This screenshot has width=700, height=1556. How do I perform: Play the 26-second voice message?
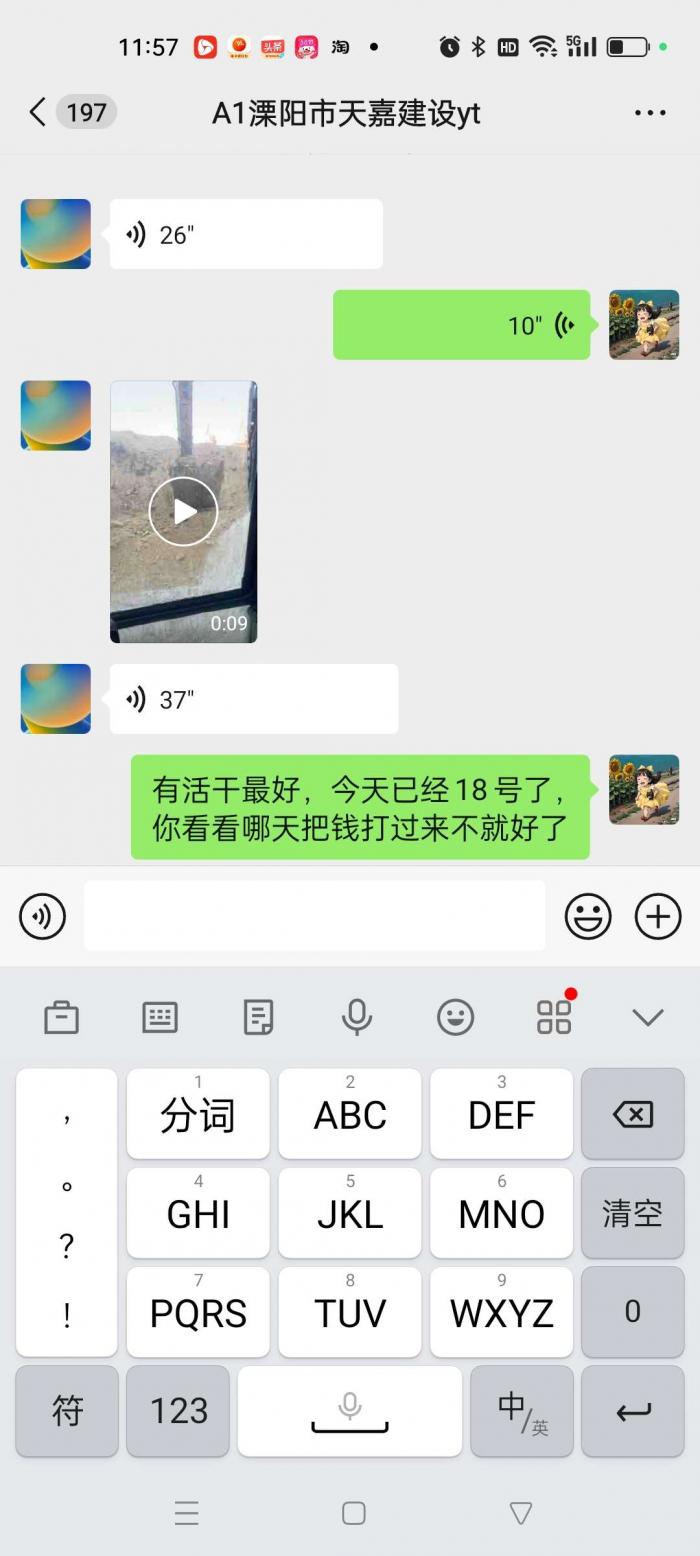tap(245, 234)
